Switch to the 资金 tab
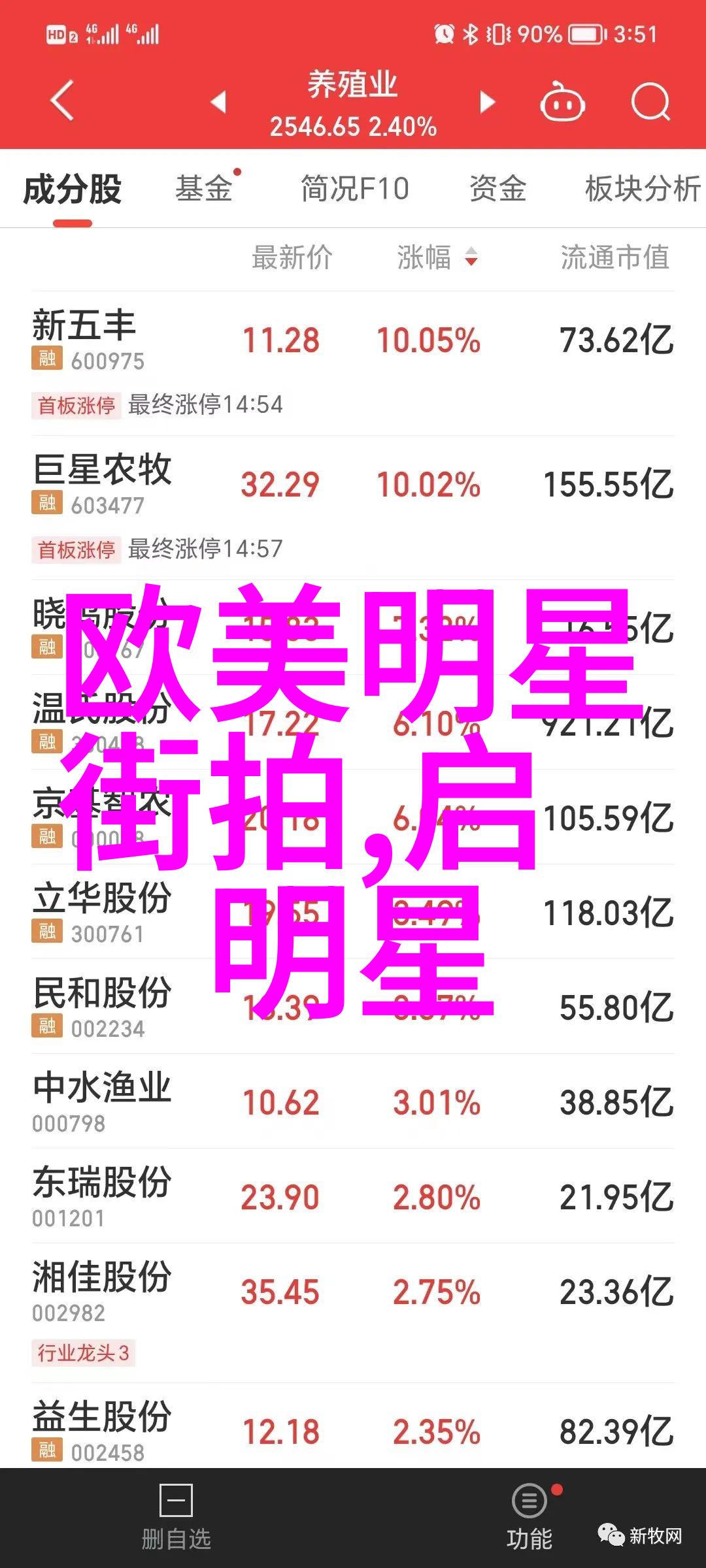 click(497, 189)
